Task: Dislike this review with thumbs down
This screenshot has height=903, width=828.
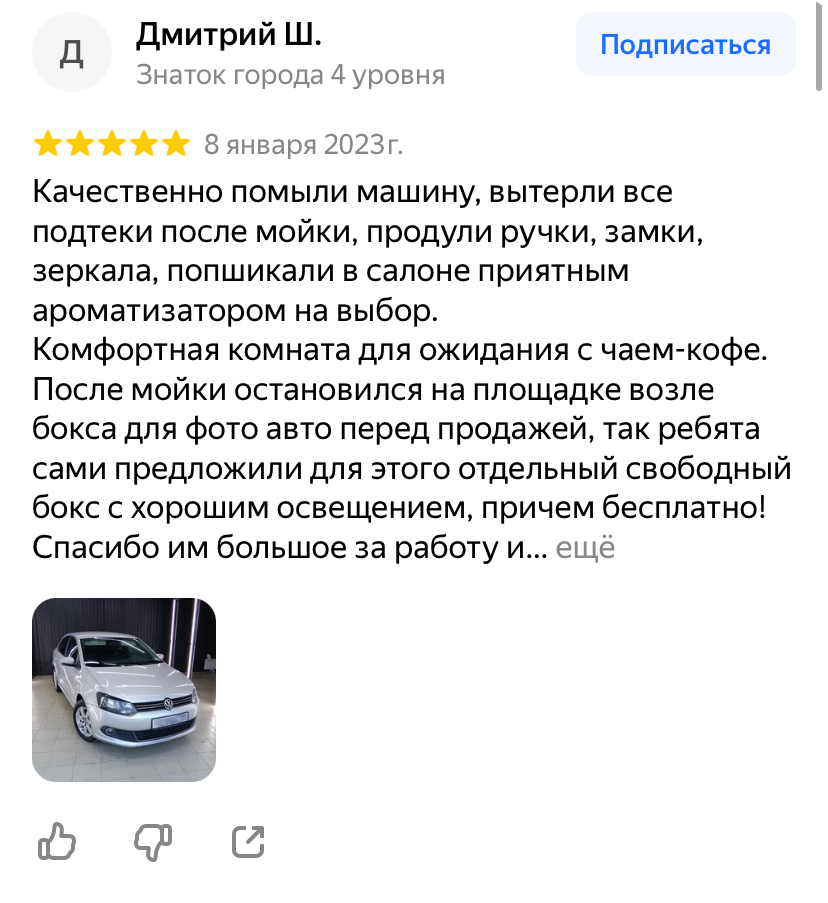Action: click(x=153, y=842)
